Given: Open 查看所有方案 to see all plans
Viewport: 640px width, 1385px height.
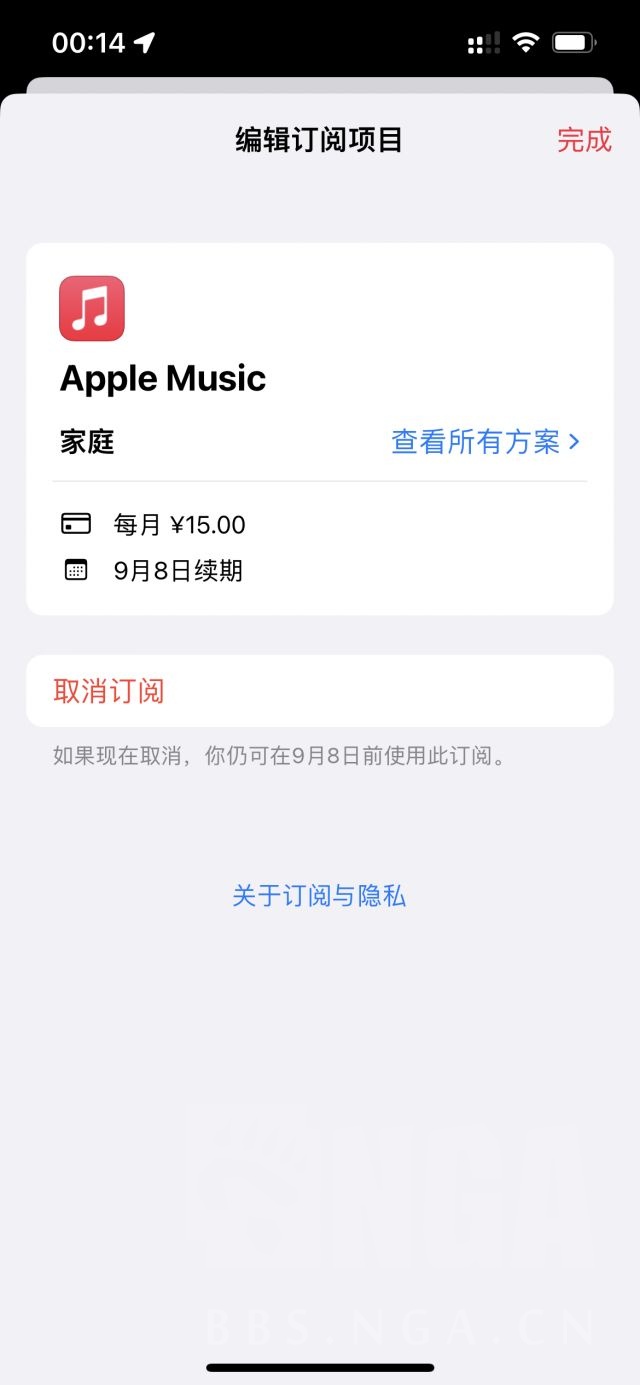Looking at the screenshot, I should click(x=485, y=442).
